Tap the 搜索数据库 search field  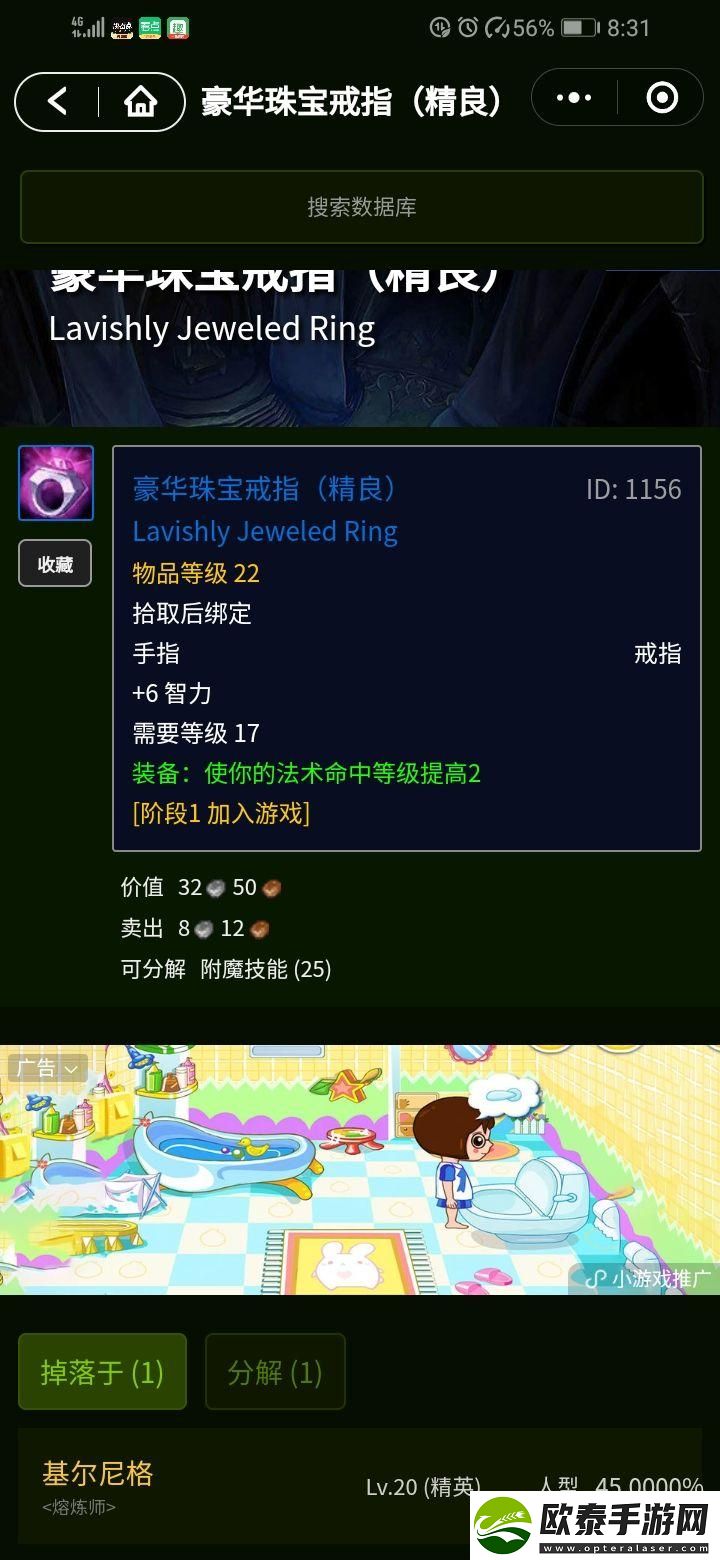point(360,207)
